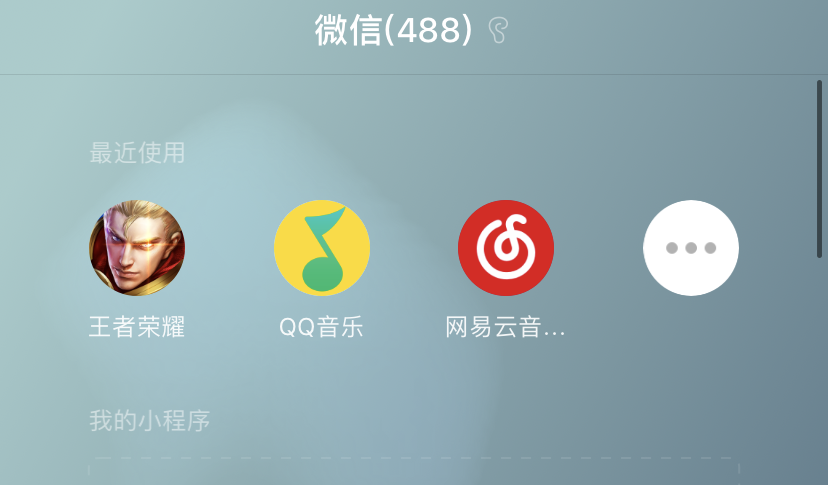Launch the QQ音乐 mini program
The image size is (834, 485).
(322, 248)
